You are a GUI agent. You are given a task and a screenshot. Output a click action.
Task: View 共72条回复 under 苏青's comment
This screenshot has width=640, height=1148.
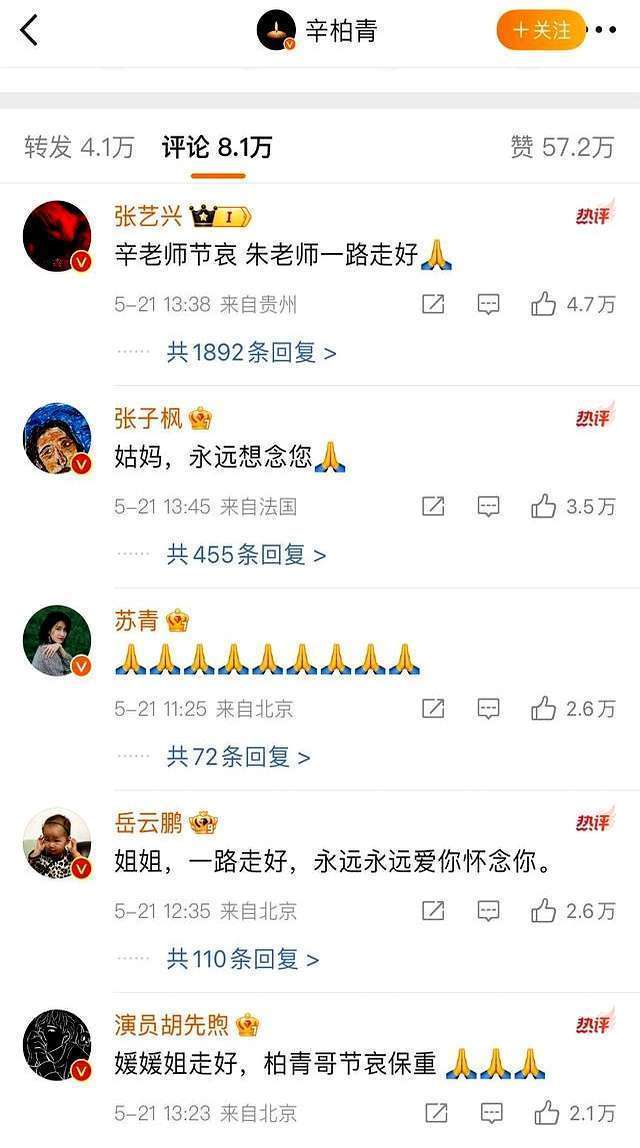(238, 757)
